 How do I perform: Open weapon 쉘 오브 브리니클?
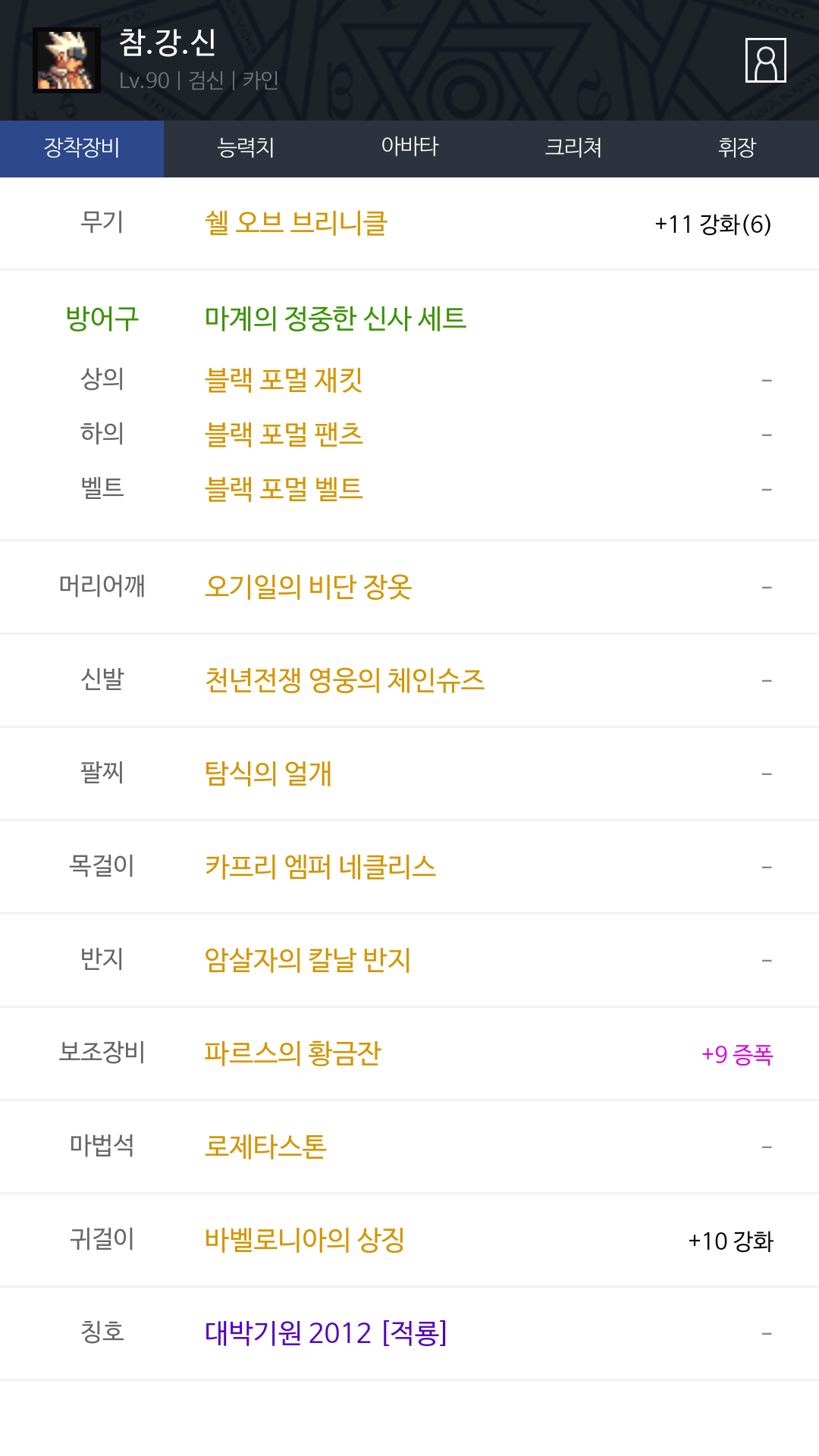point(297,223)
